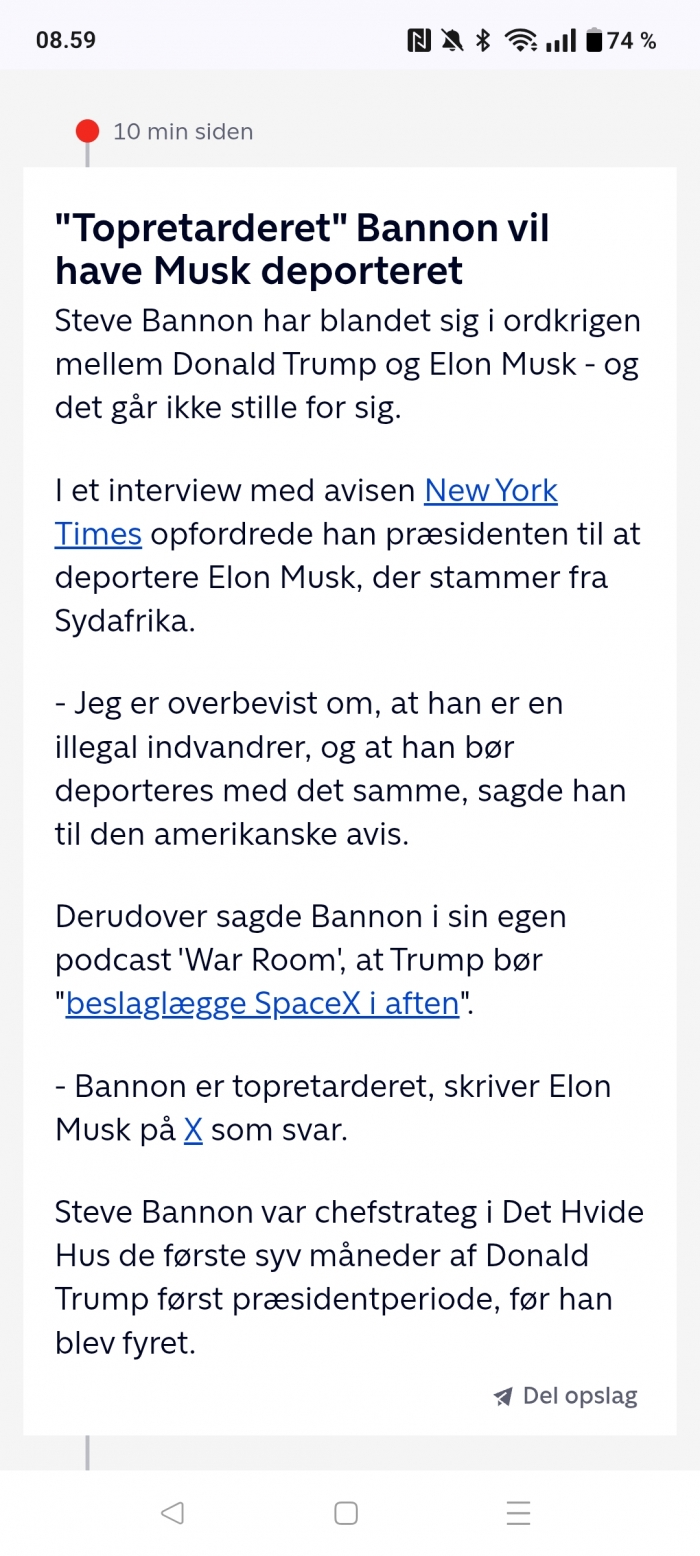Image resolution: width=700 pixels, height=1556 pixels.
Task: Share this post via Del opslag
Action: pyautogui.click(x=565, y=1396)
